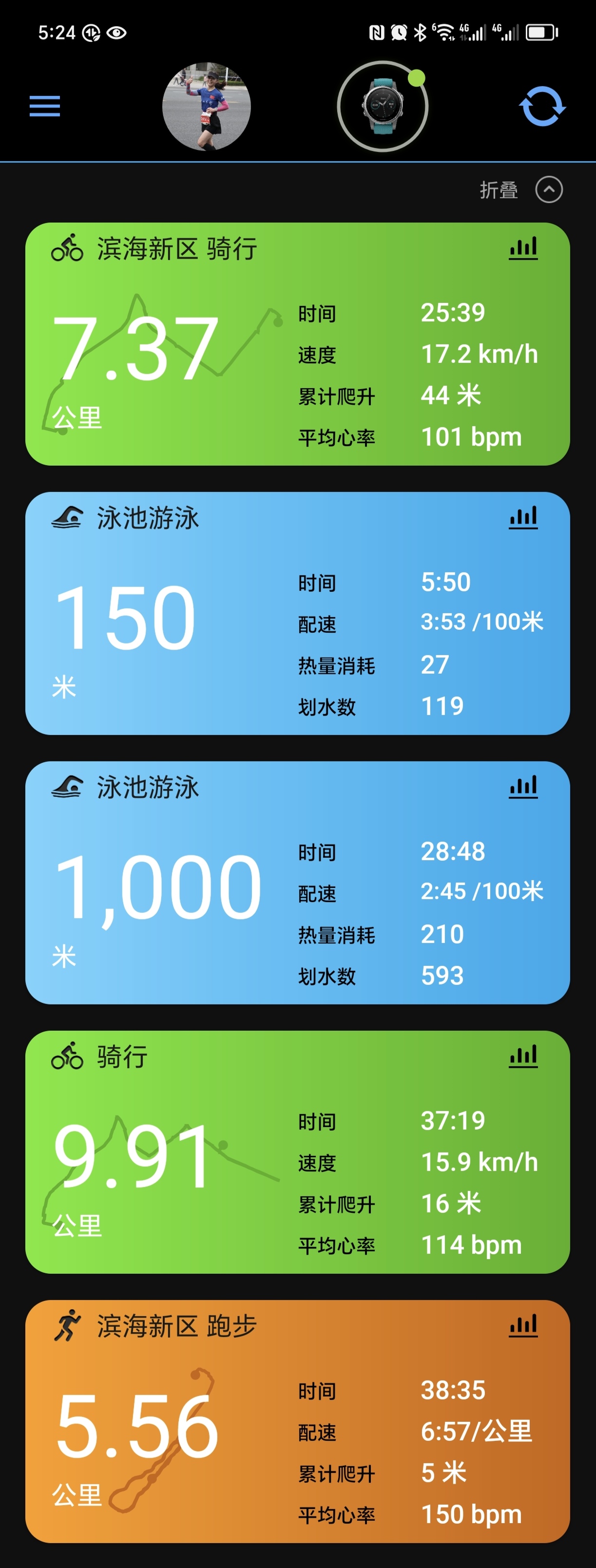The width and height of the screenshot is (596, 1568).
Task: Tap the battery indicator in the status bar
Action: click(x=540, y=32)
